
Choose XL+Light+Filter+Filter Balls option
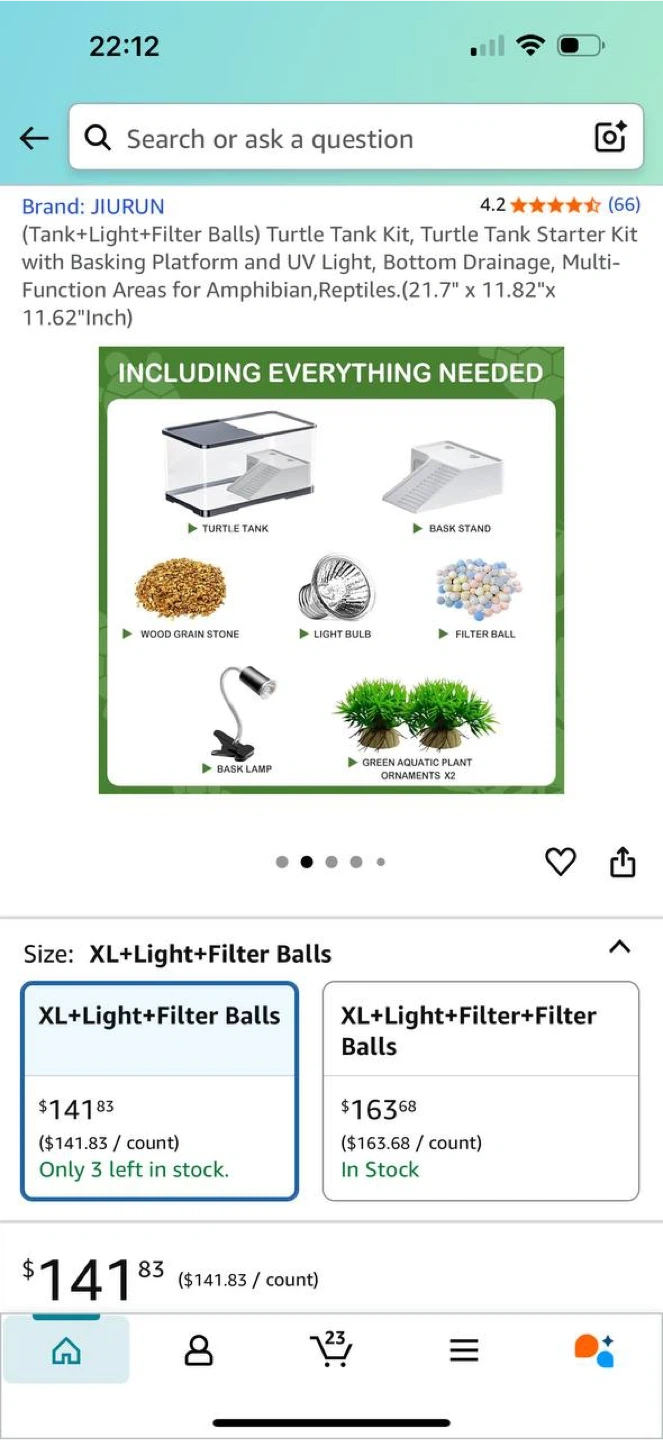coord(481,1091)
